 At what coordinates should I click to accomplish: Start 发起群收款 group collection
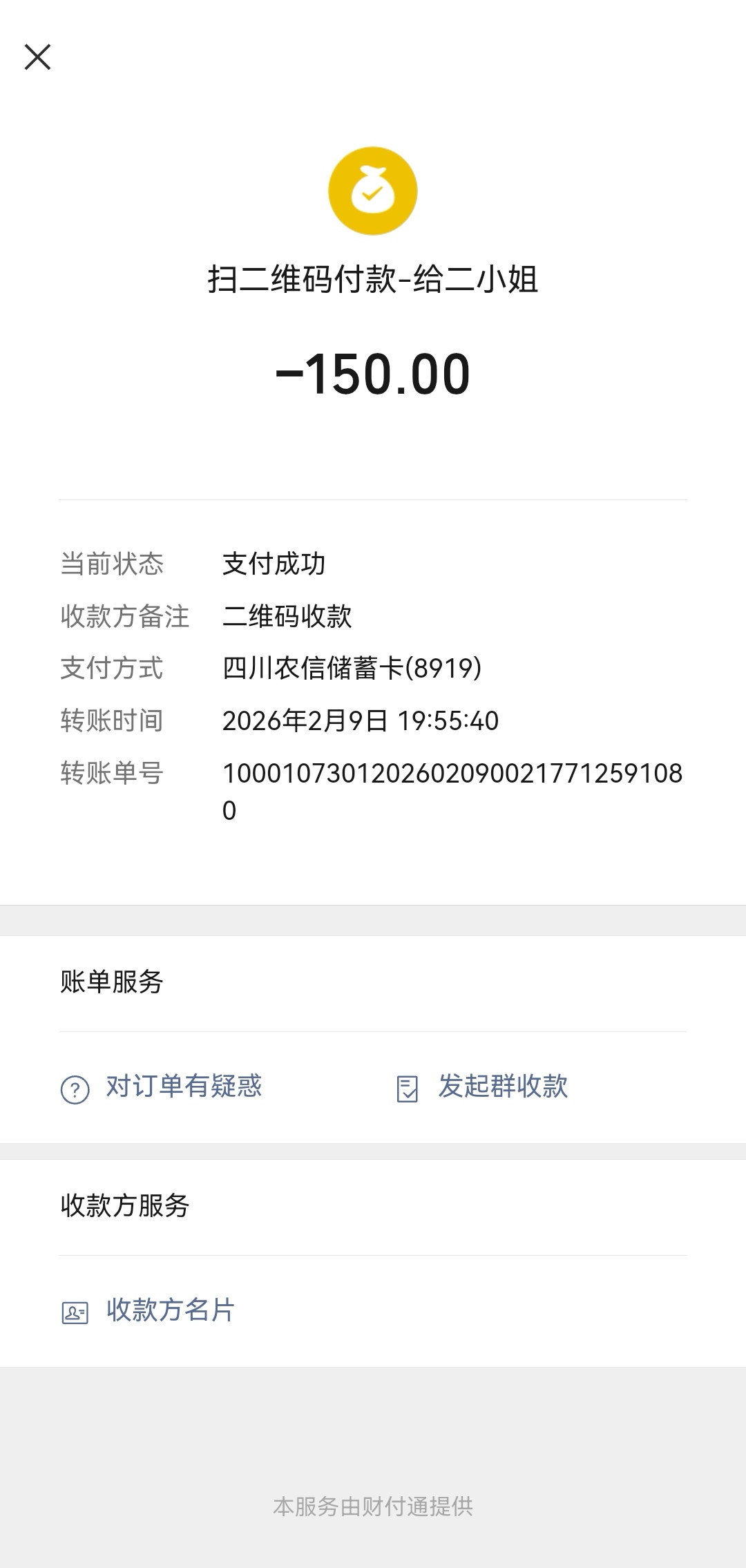click(x=482, y=1087)
